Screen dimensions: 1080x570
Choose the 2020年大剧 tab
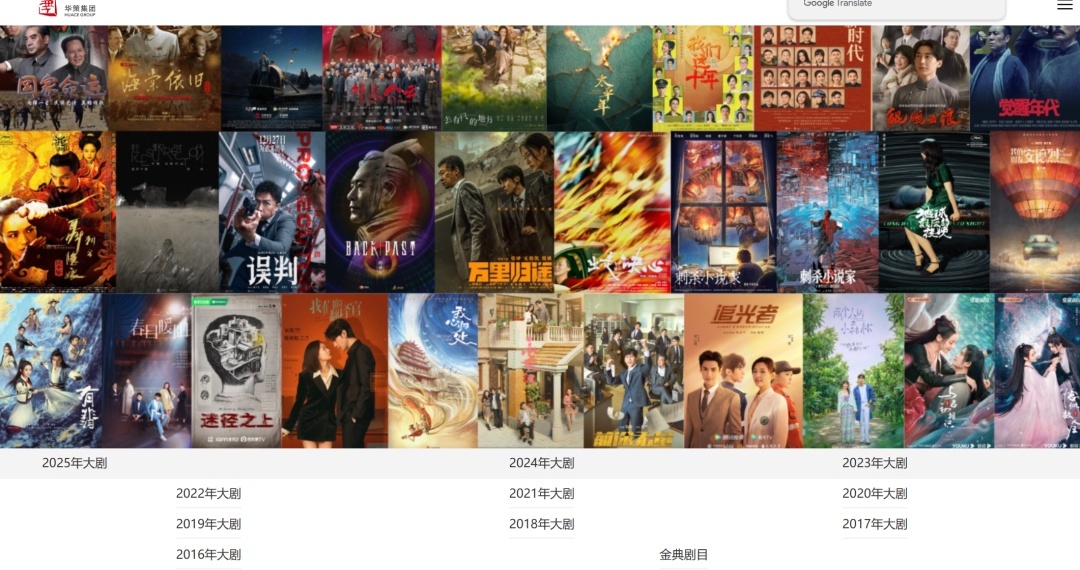pos(874,493)
